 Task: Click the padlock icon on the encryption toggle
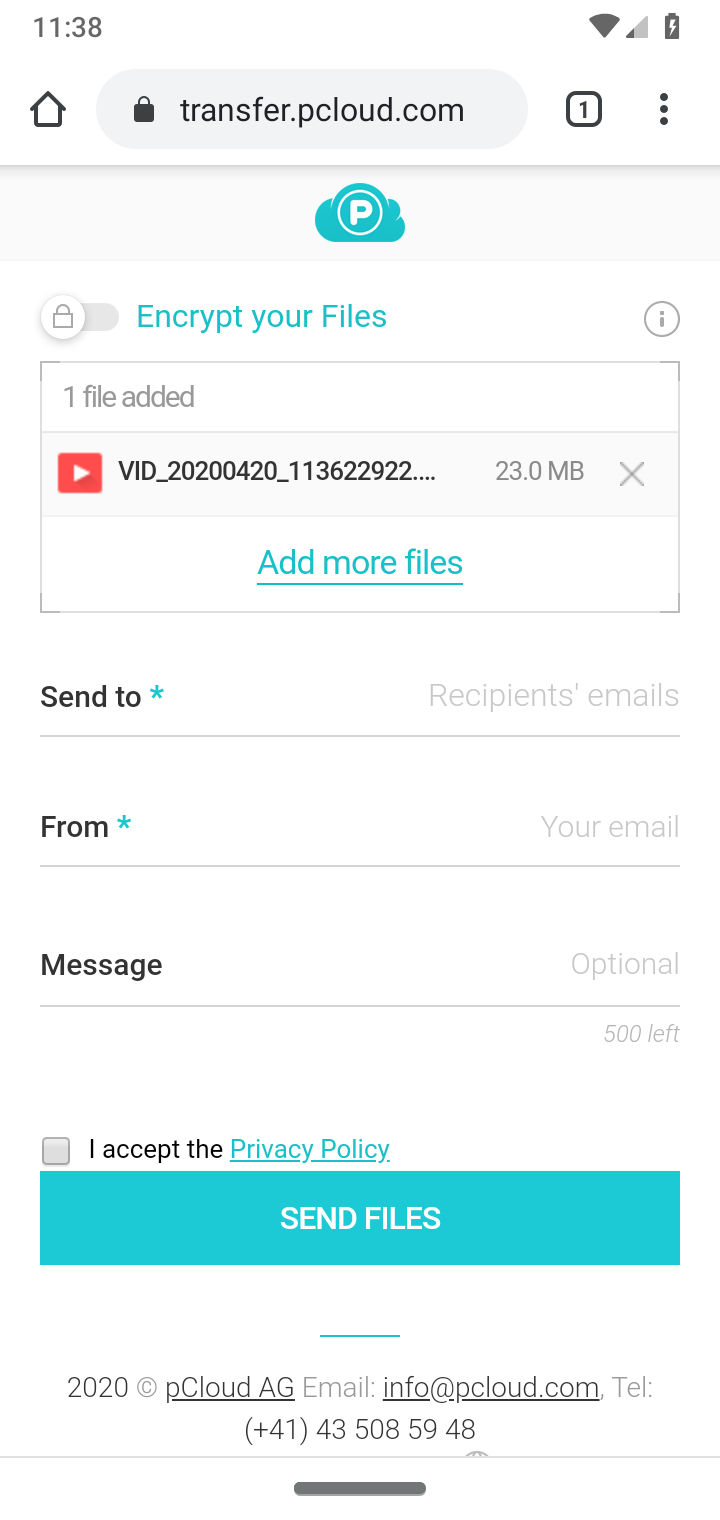63,317
